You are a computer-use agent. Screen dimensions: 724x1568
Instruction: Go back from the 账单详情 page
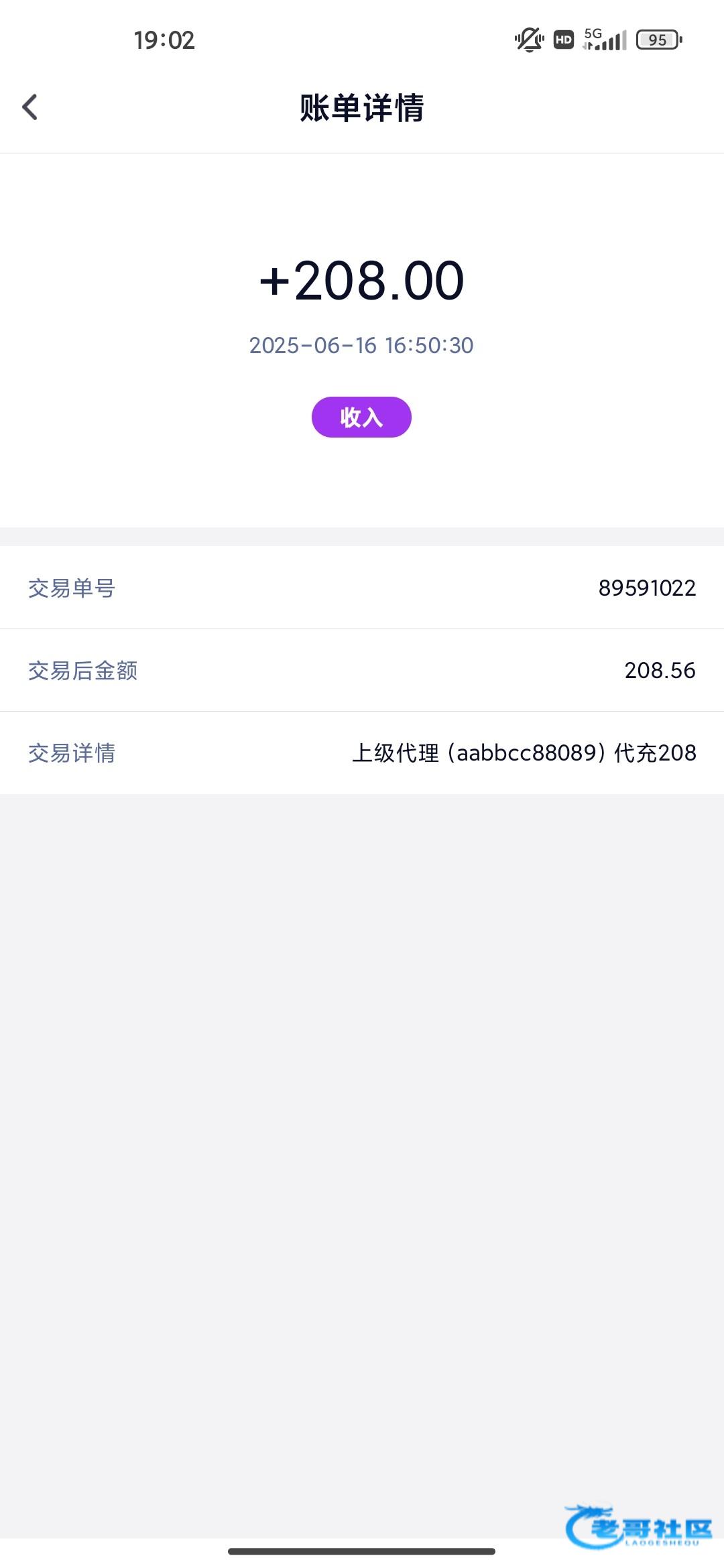coord(29,107)
